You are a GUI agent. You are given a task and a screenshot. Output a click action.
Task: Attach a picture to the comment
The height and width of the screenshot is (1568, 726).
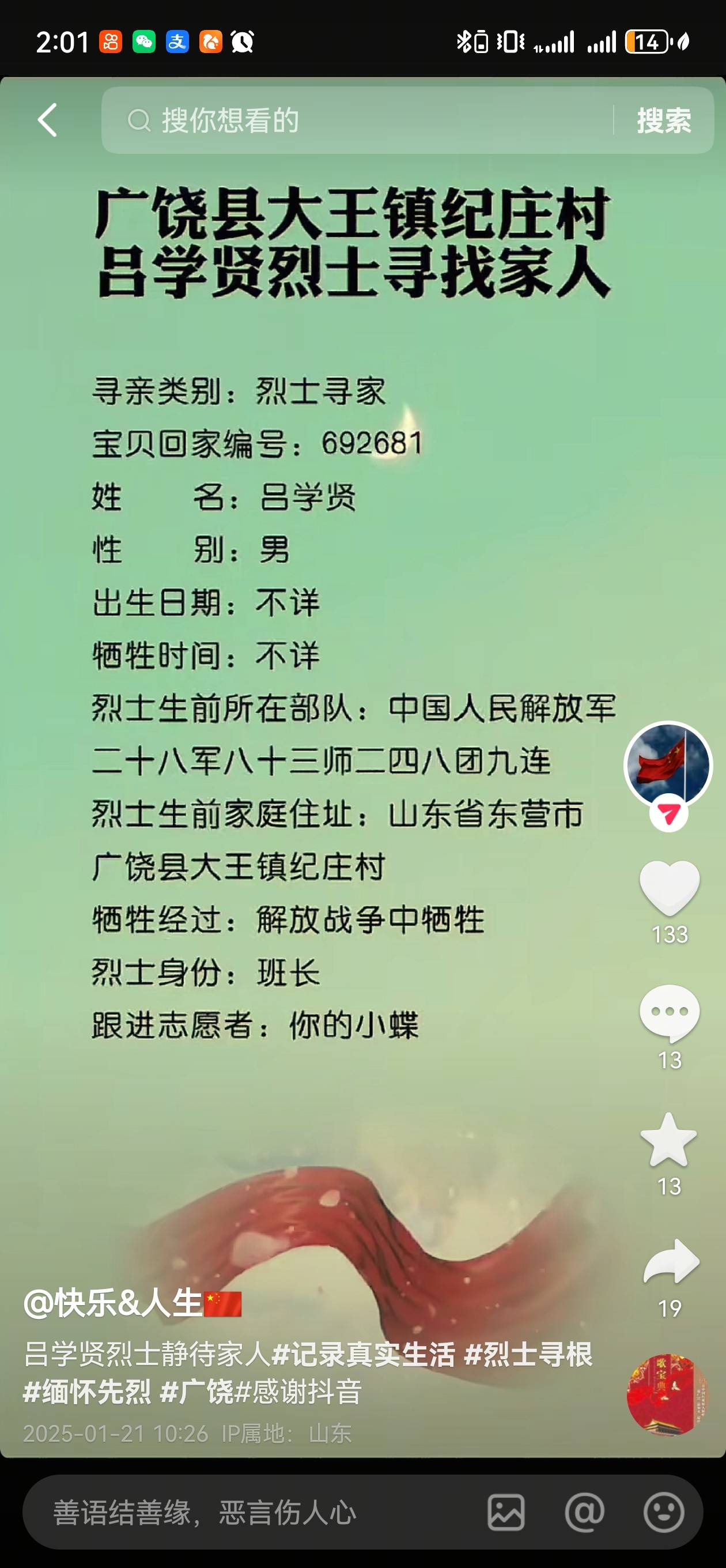pos(506,1513)
